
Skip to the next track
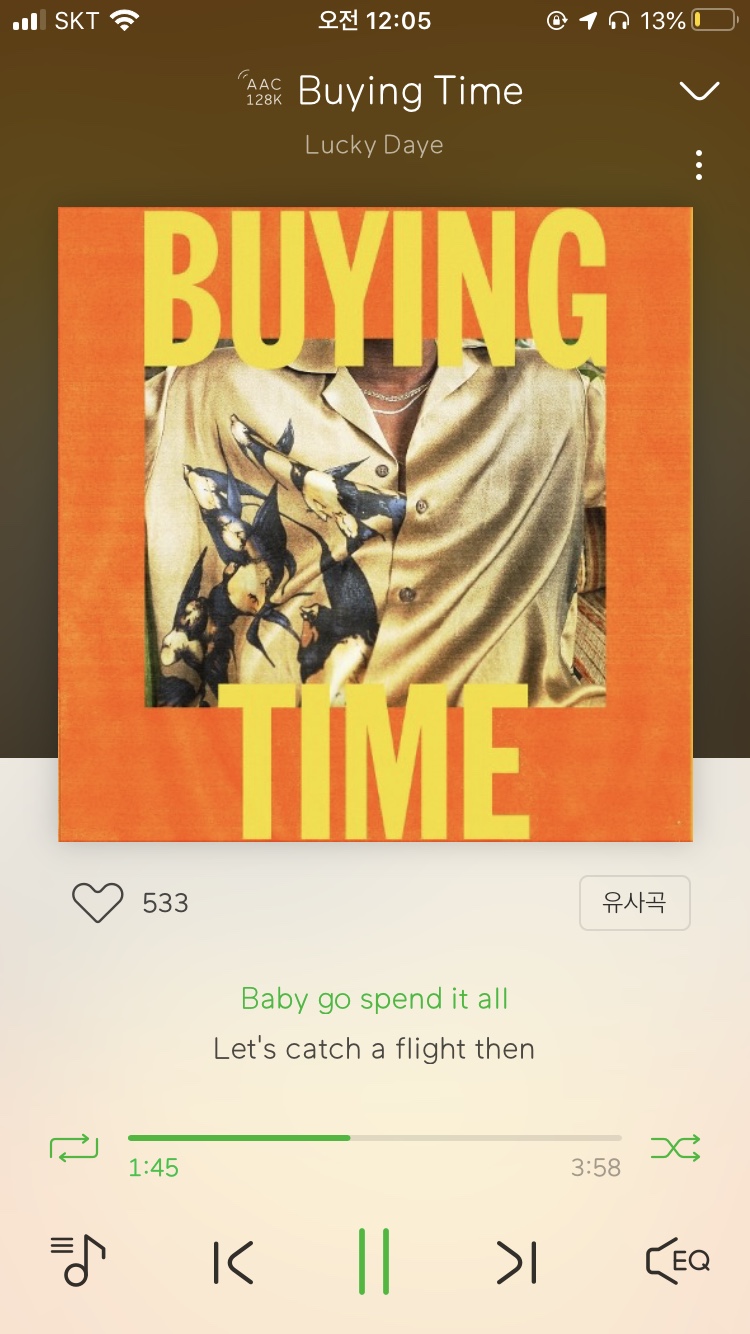(516, 1262)
